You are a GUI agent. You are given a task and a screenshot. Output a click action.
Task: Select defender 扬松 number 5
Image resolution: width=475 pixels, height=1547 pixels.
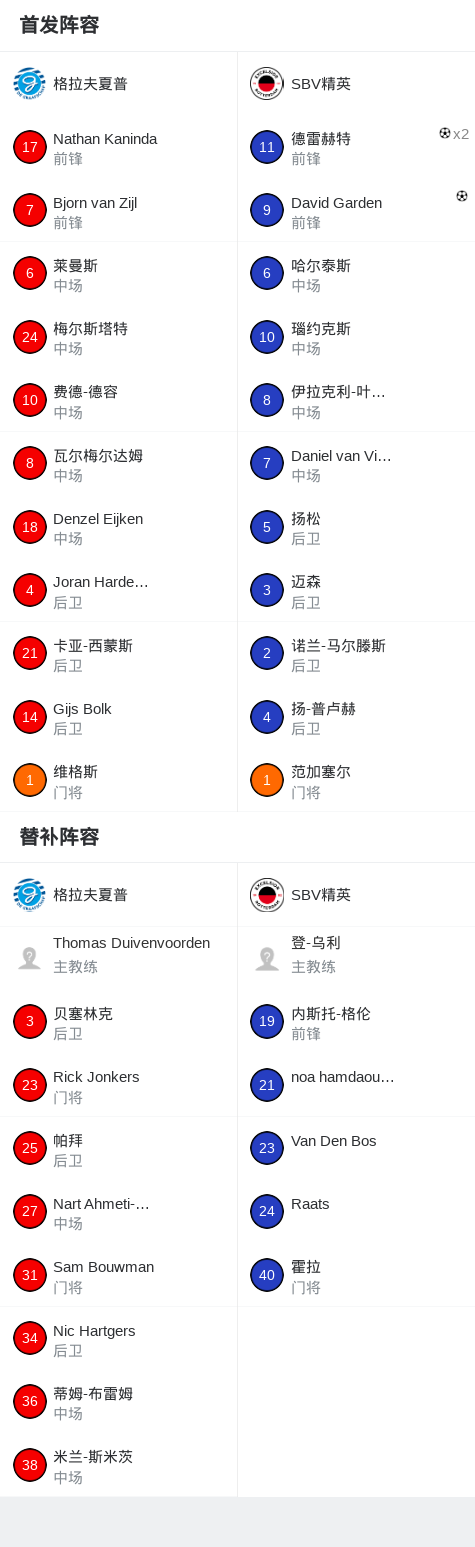(356, 527)
